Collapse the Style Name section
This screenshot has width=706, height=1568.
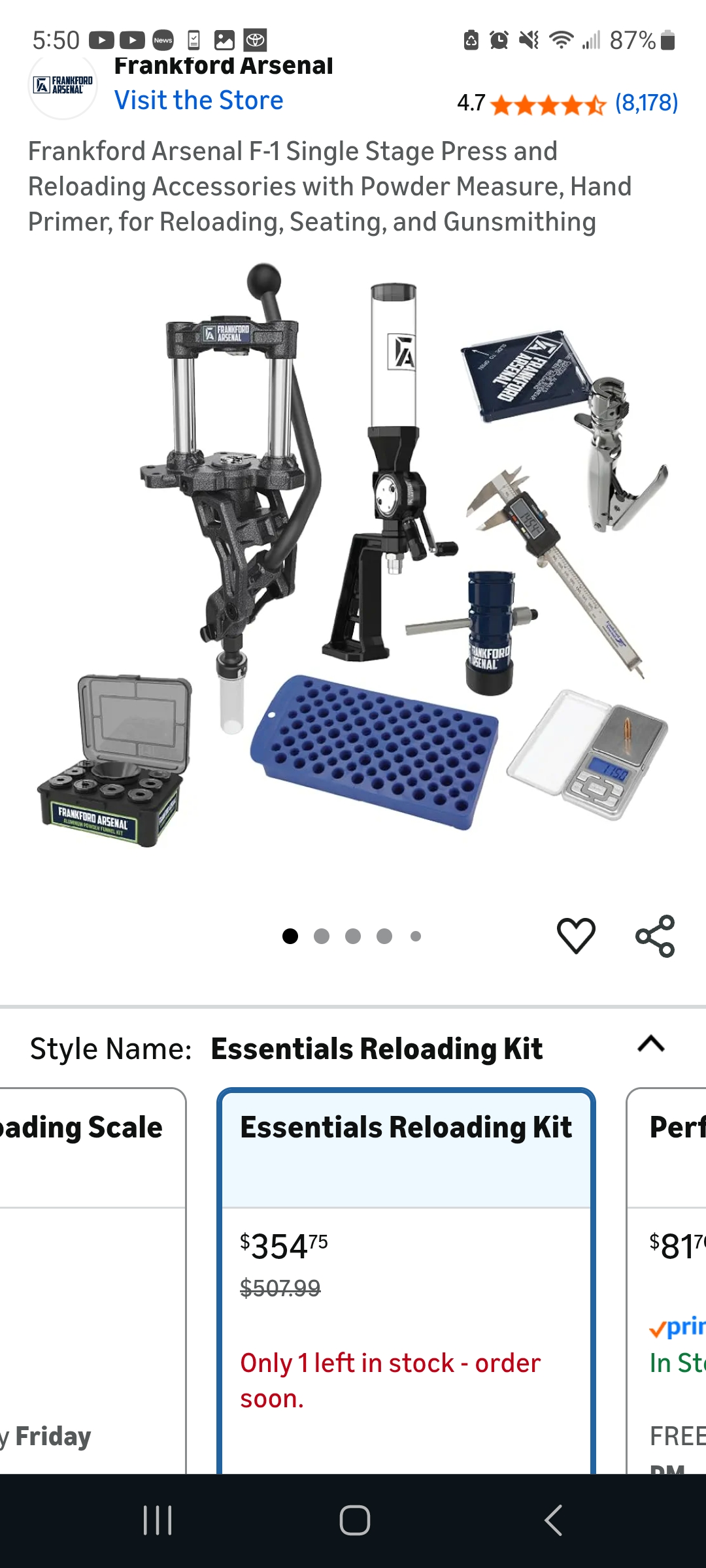point(650,1044)
